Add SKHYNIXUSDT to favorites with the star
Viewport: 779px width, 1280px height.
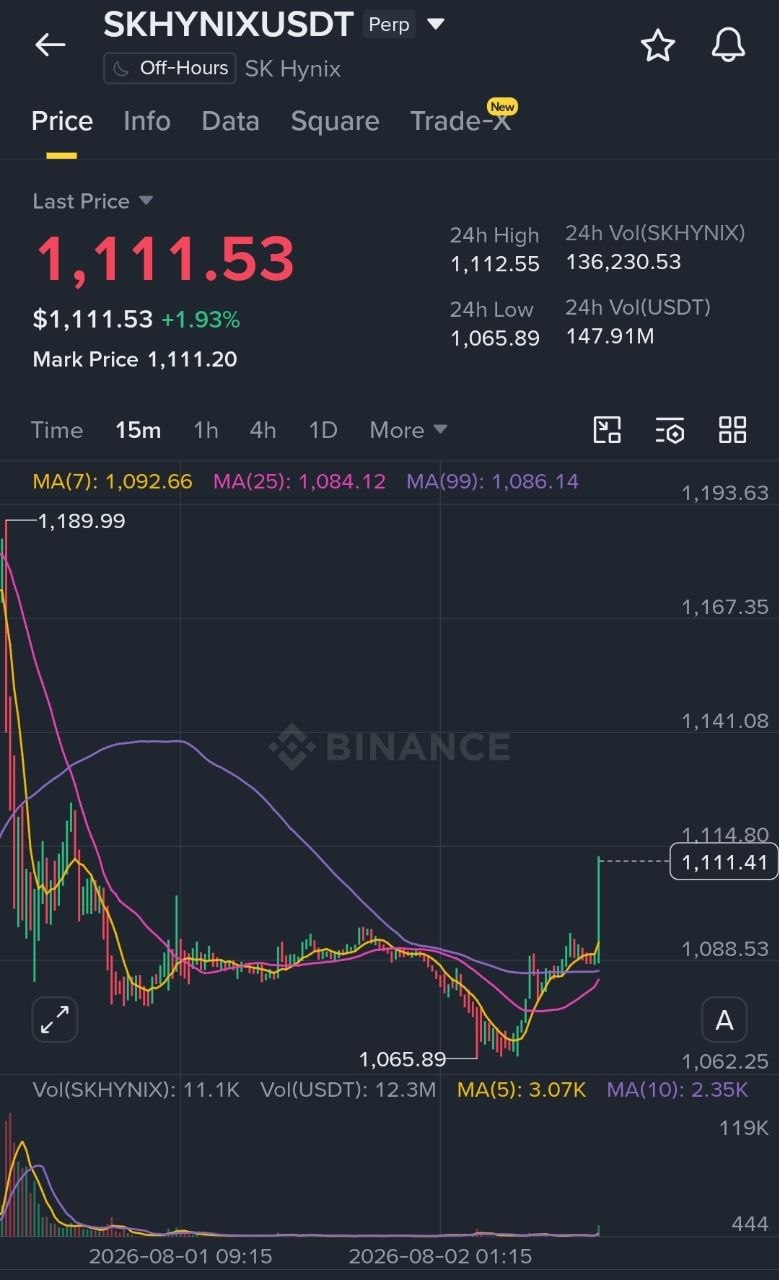click(x=658, y=45)
